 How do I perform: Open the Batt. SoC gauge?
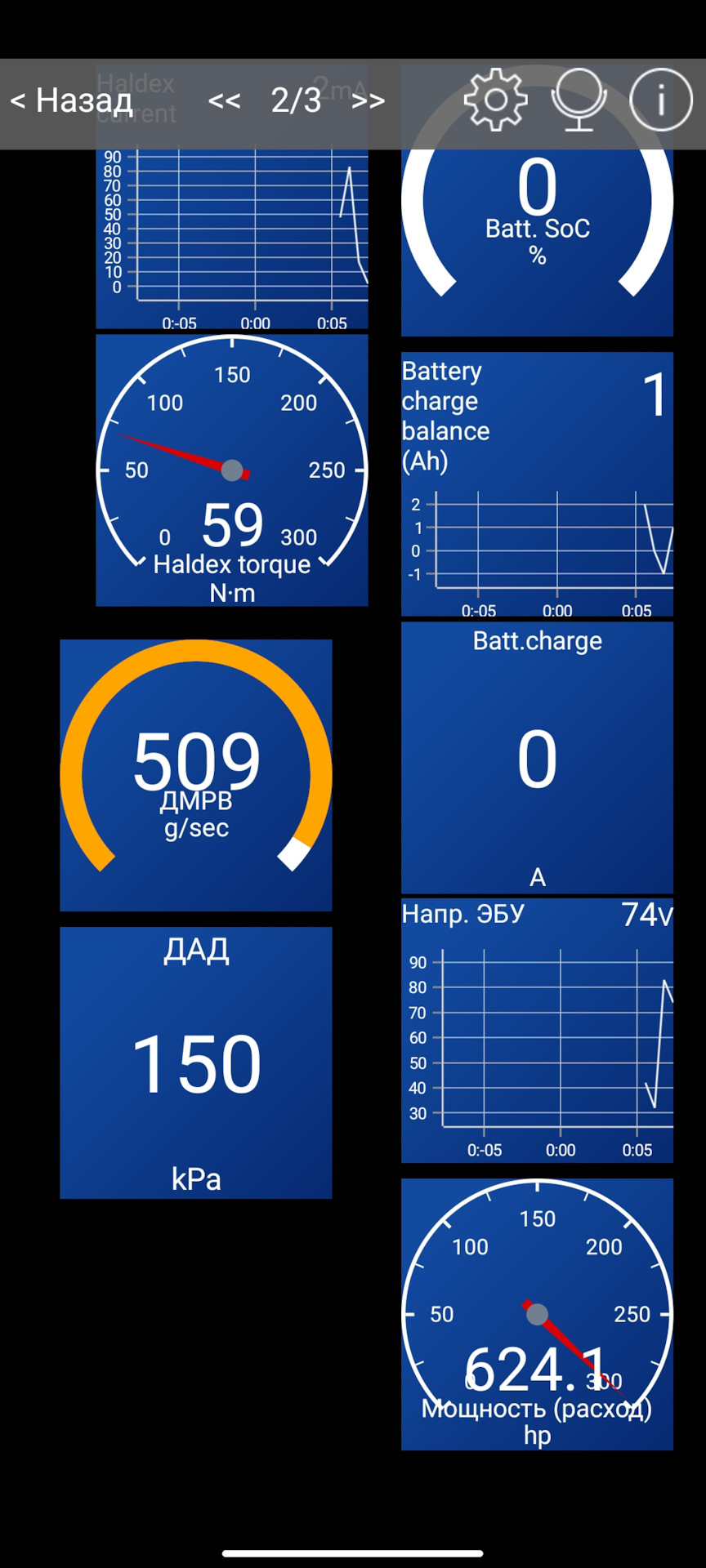click(x=537, y=245)
